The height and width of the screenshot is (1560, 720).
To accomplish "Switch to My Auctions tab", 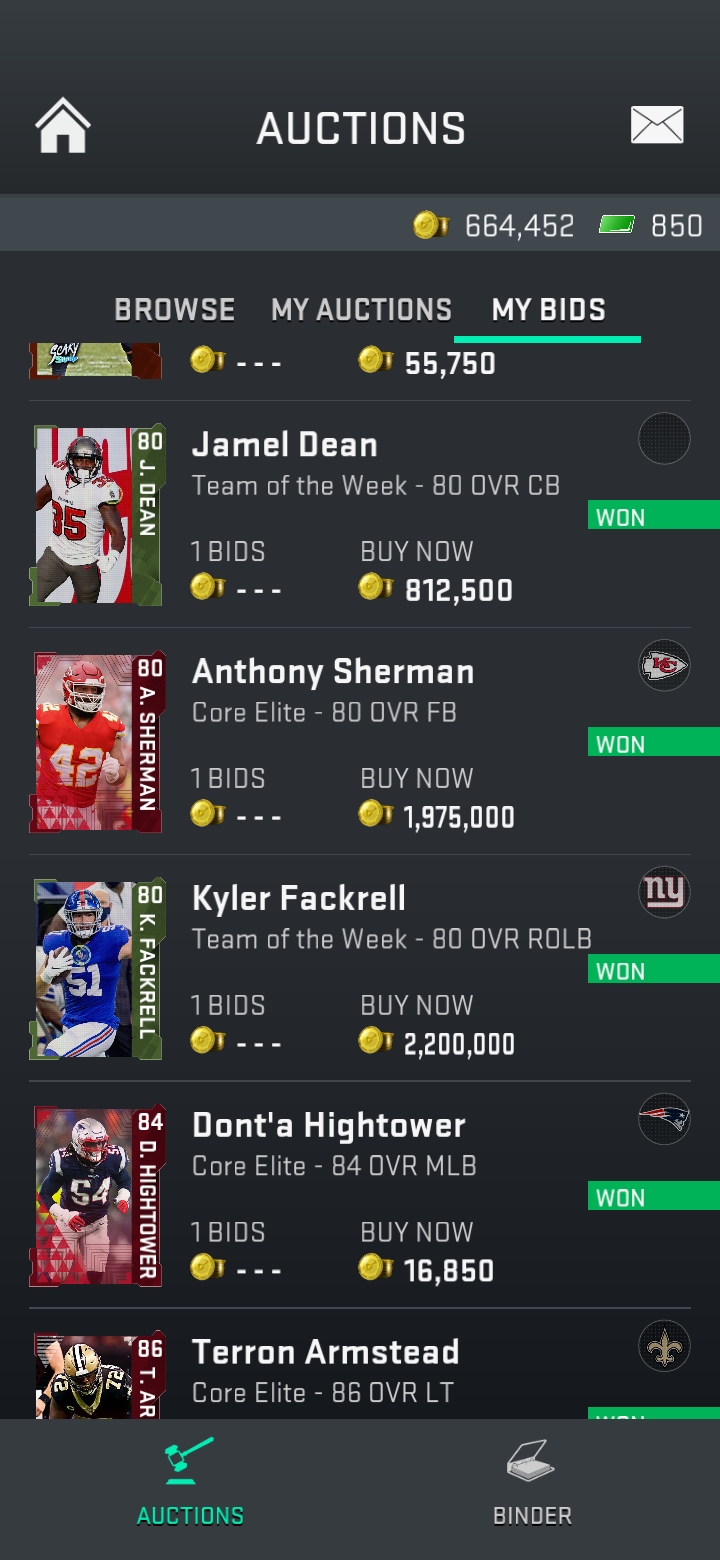I will (x=361, y=310).
